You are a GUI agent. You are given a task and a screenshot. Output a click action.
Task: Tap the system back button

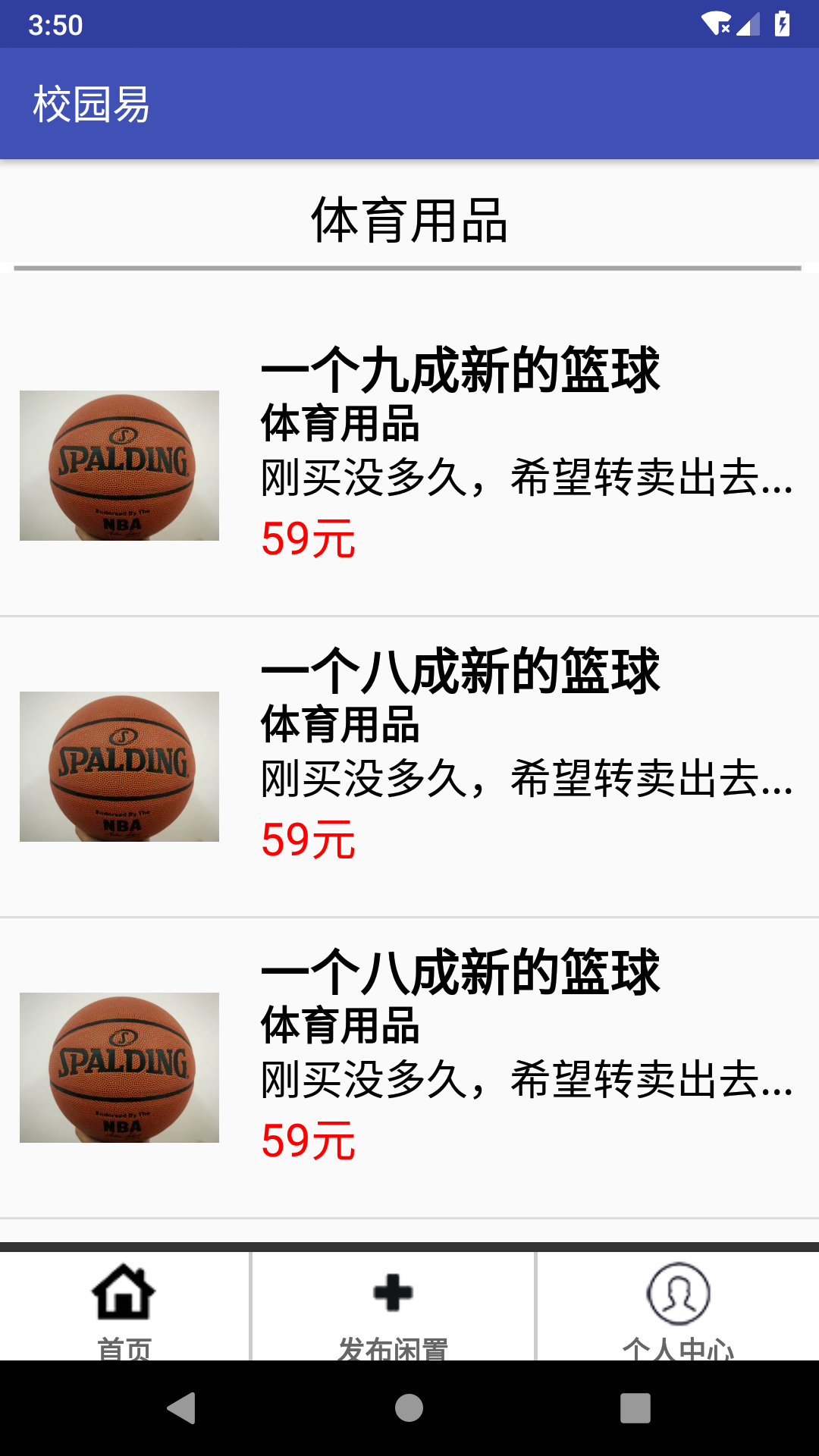tap(182, 1408)
